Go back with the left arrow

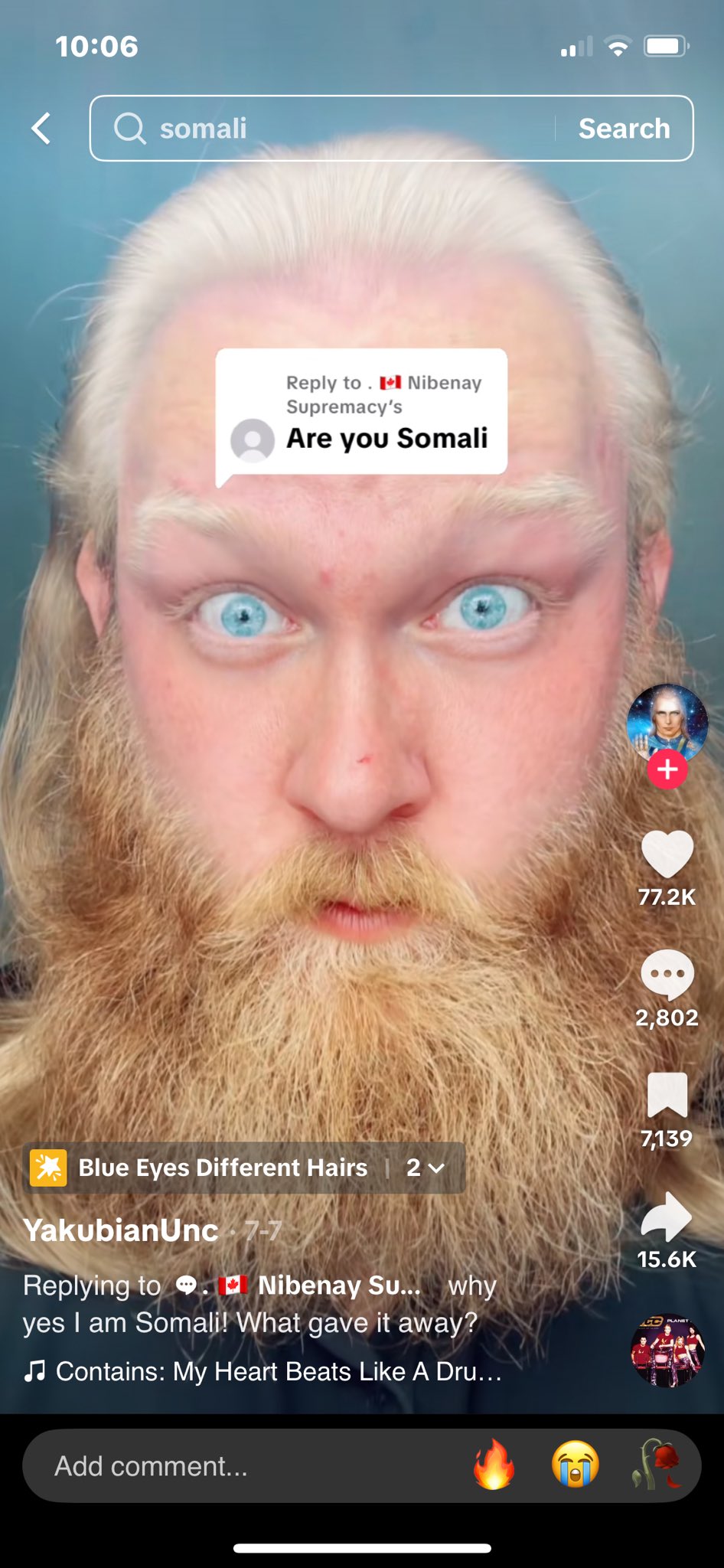(x=41, y=129)
